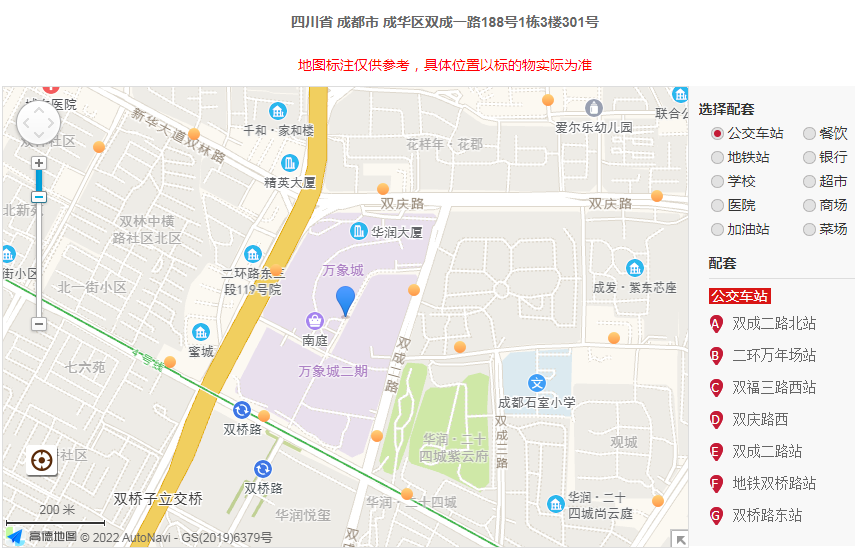Screen dimensions: 855x550
Task: Tap the blue location pin on 万象城
Action: point(345,299)
